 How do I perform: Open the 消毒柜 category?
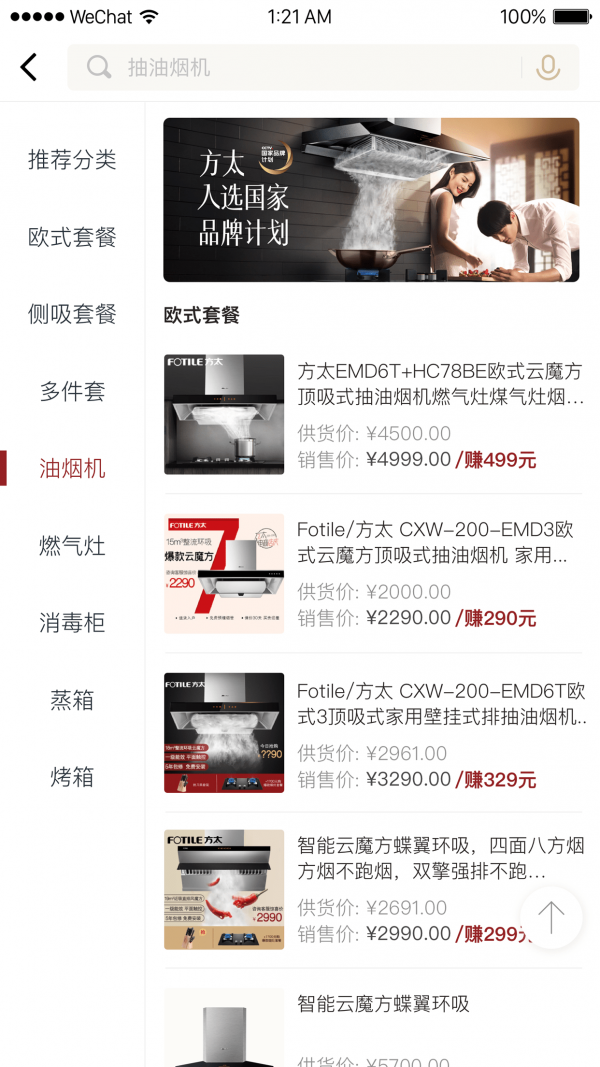[72, 623]
